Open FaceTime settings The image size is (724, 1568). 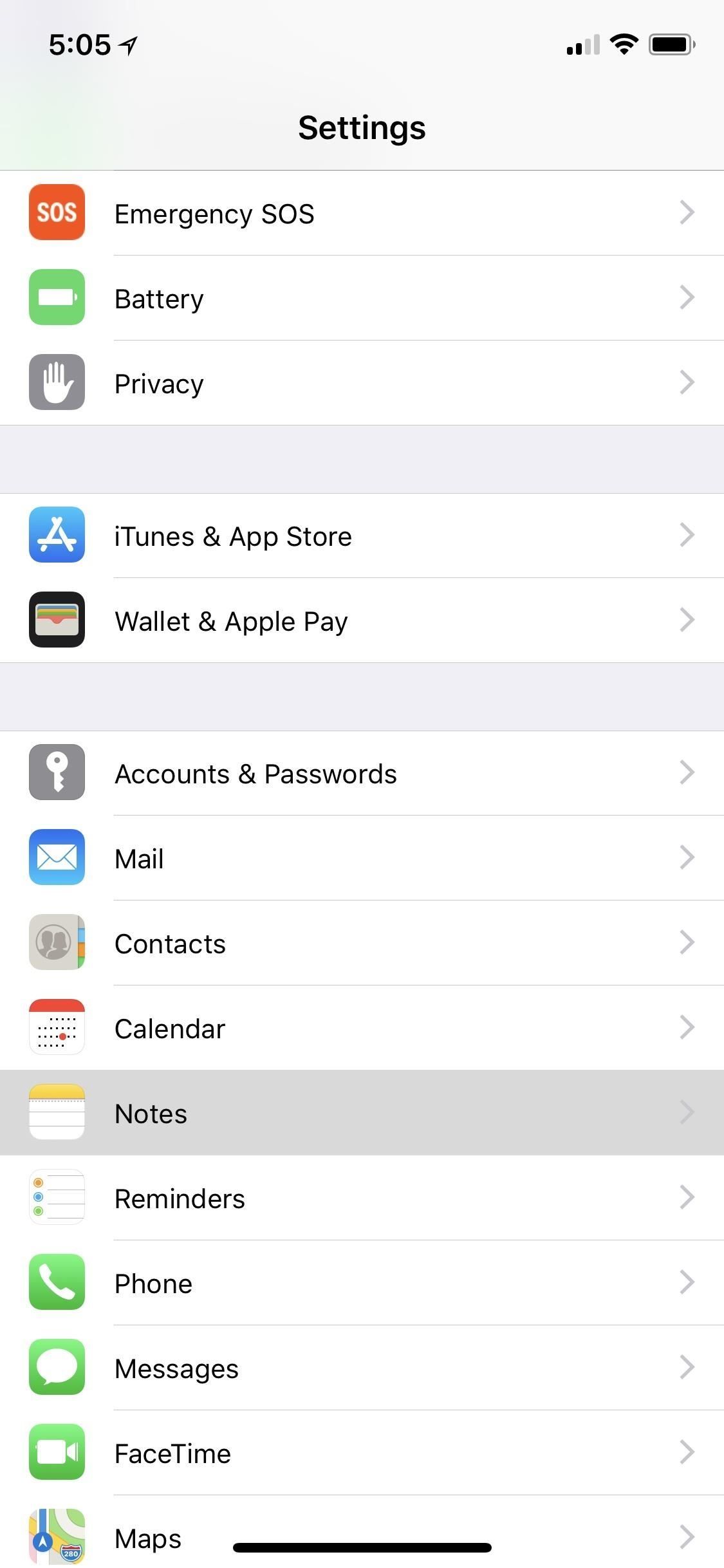pos(360,1453)
